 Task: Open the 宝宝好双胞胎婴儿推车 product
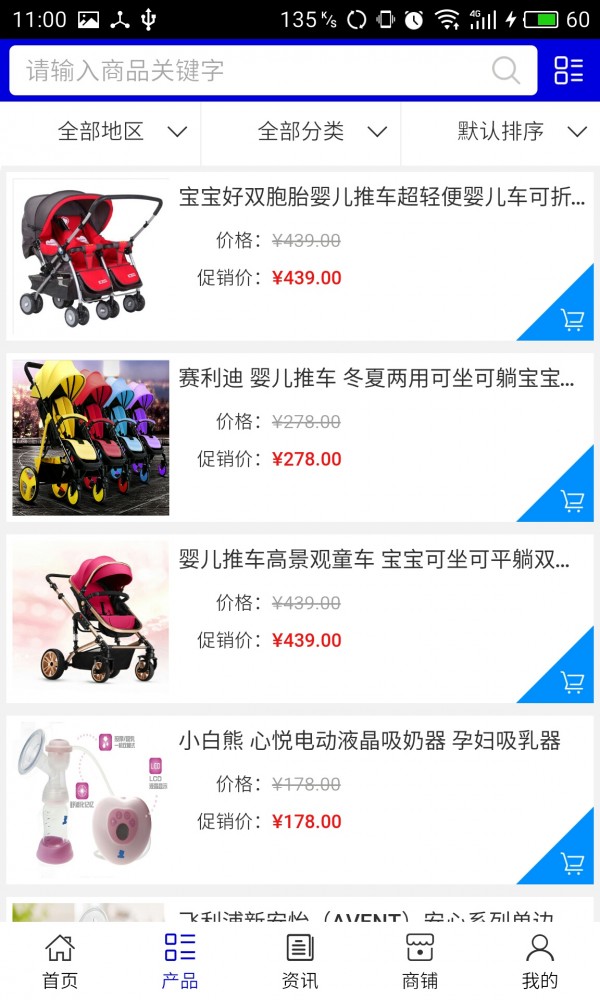point(380,197)
